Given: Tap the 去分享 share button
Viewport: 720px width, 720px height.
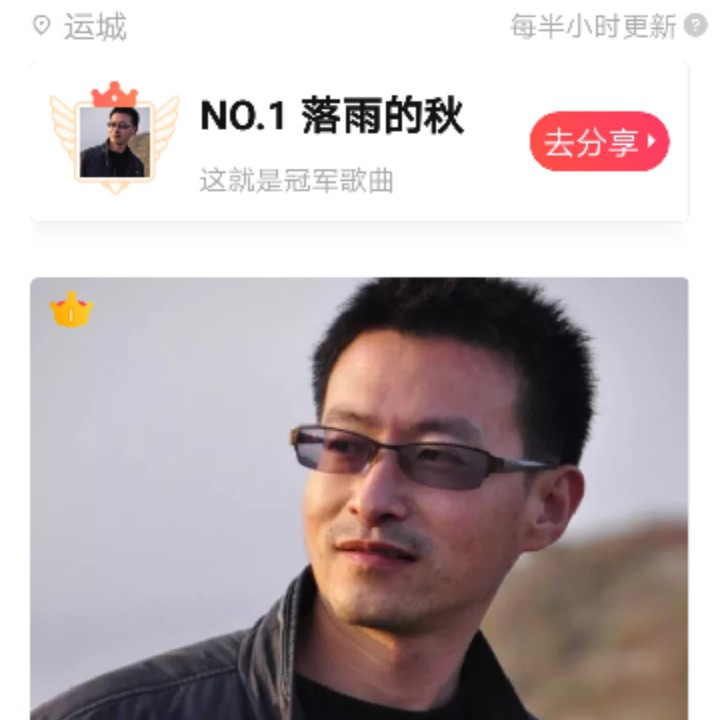Looking at the screenshot, I should tap(599, 142).
